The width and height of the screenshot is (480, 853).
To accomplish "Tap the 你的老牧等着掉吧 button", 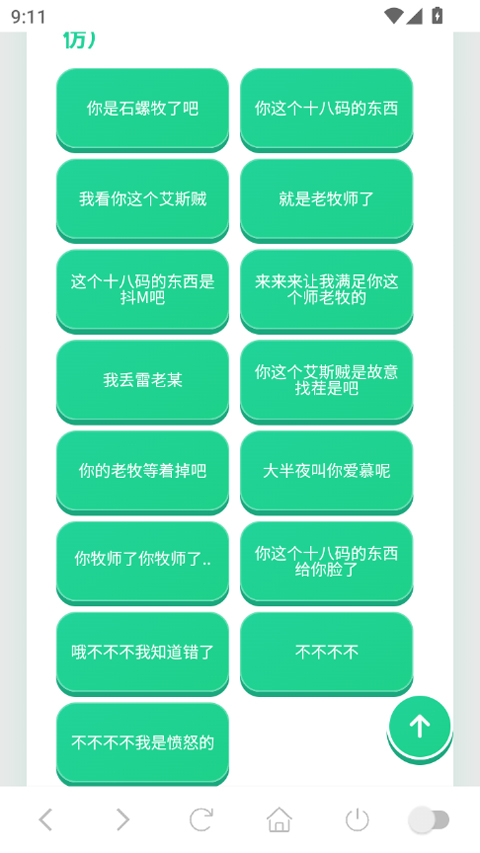I will (143, 471).
